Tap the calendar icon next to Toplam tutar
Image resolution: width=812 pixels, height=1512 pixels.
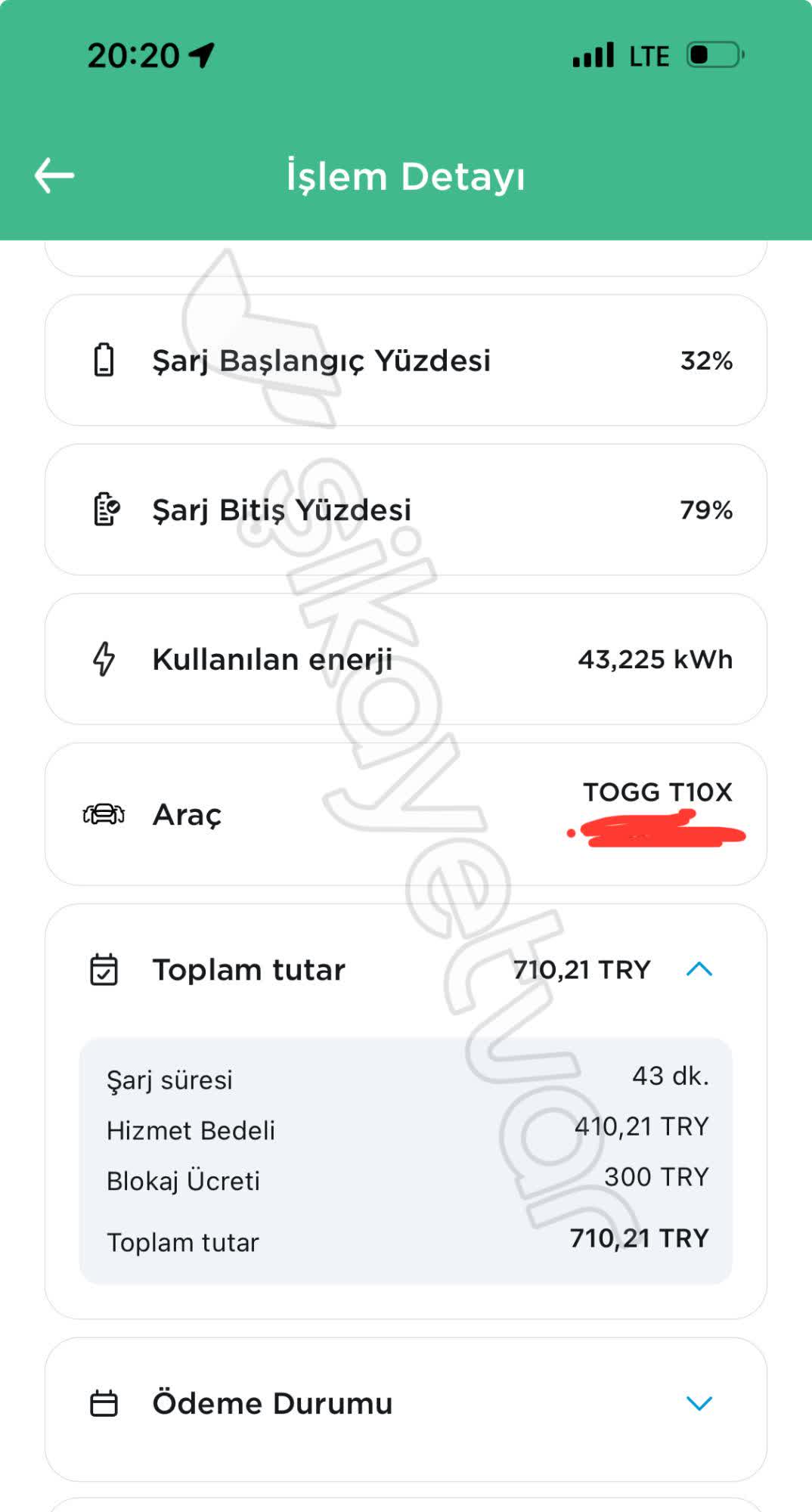(104, 968)
